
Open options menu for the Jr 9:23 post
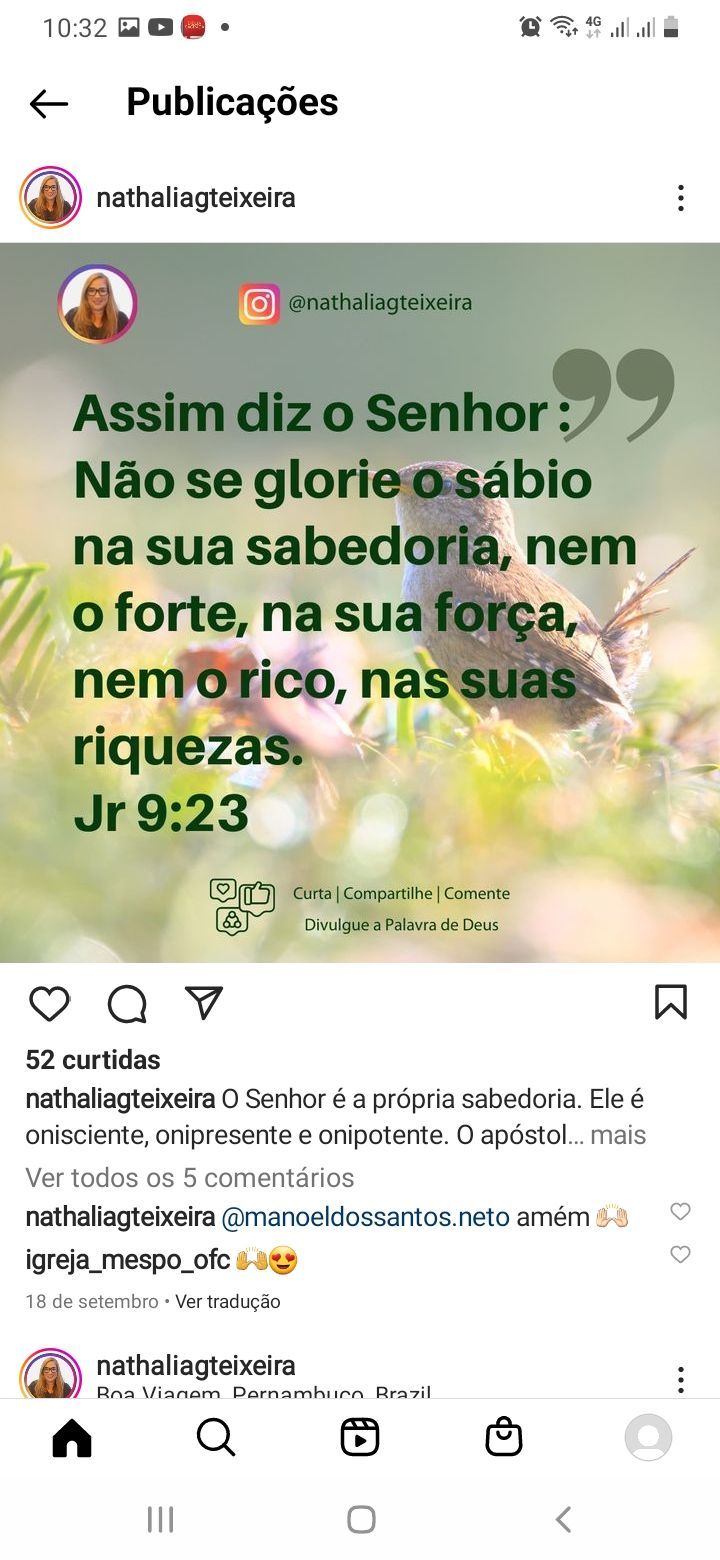click(680, 198)
